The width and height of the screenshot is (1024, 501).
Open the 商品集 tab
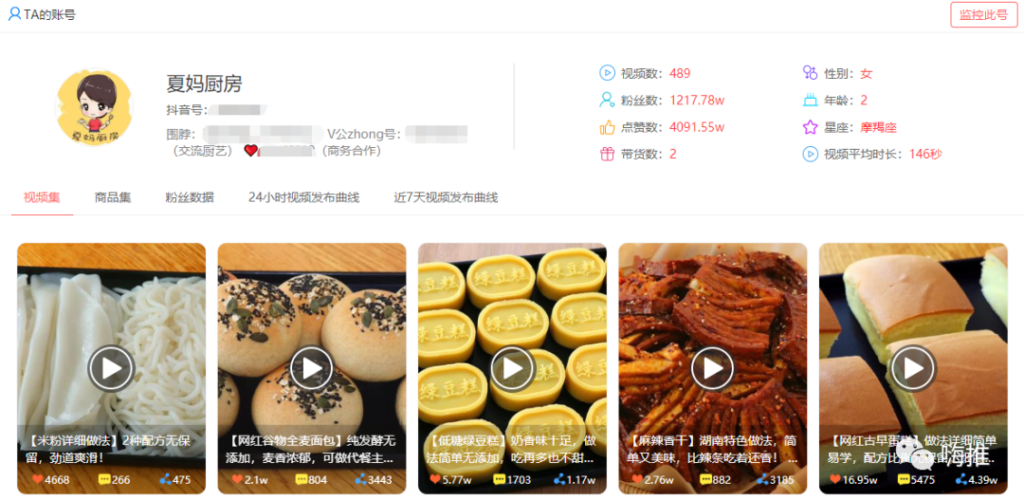pos(113,197)
